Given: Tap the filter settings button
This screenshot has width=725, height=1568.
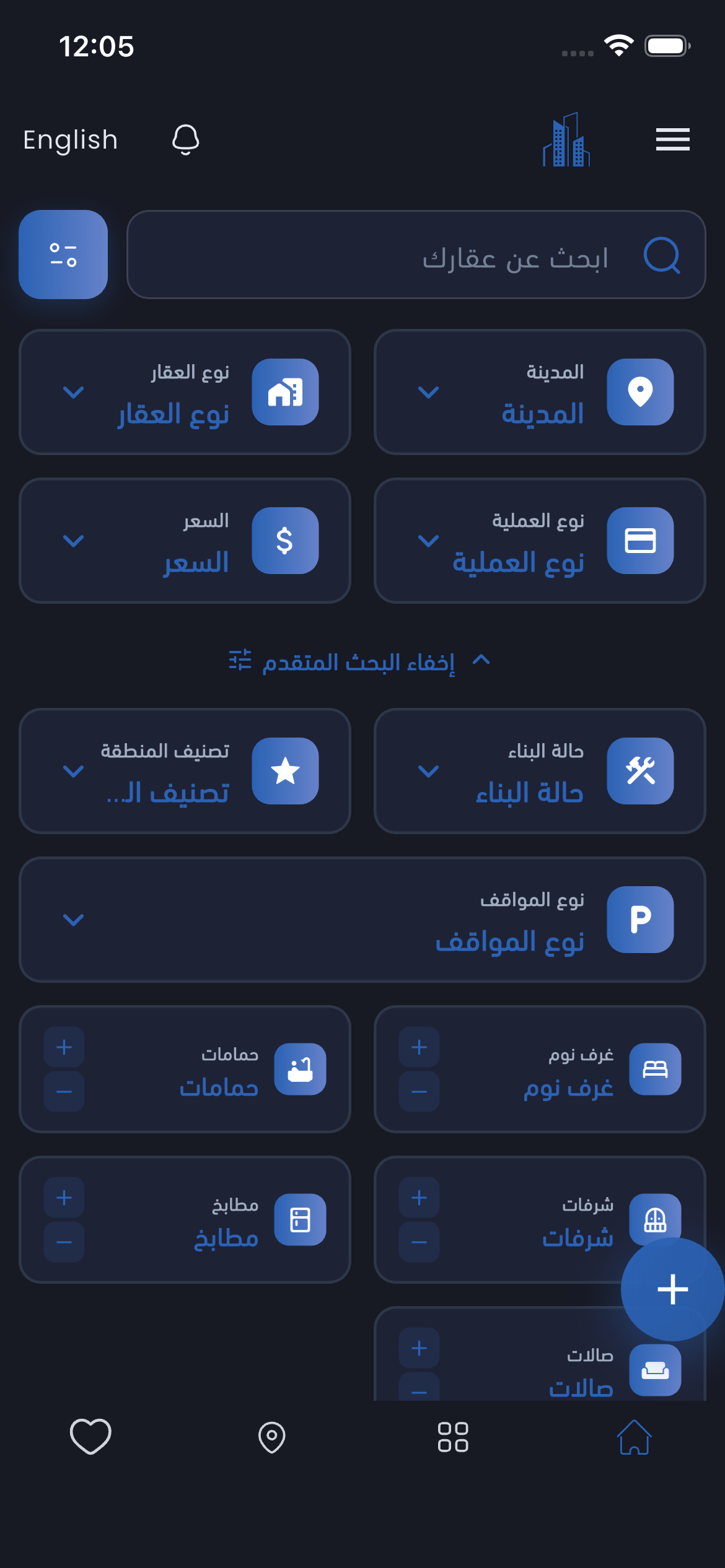Looking at the screenshot, I should coord(63,255).
